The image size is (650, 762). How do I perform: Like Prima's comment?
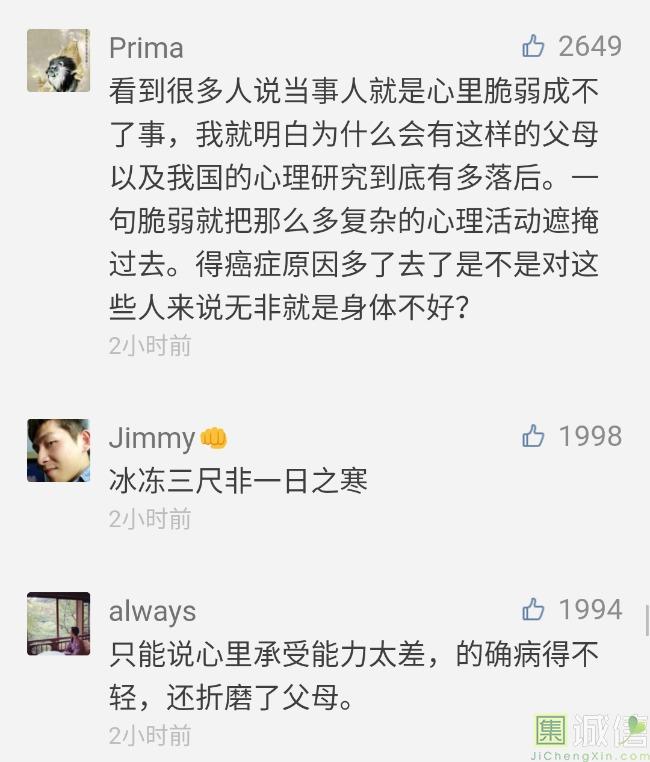click(x=534, y=46)
